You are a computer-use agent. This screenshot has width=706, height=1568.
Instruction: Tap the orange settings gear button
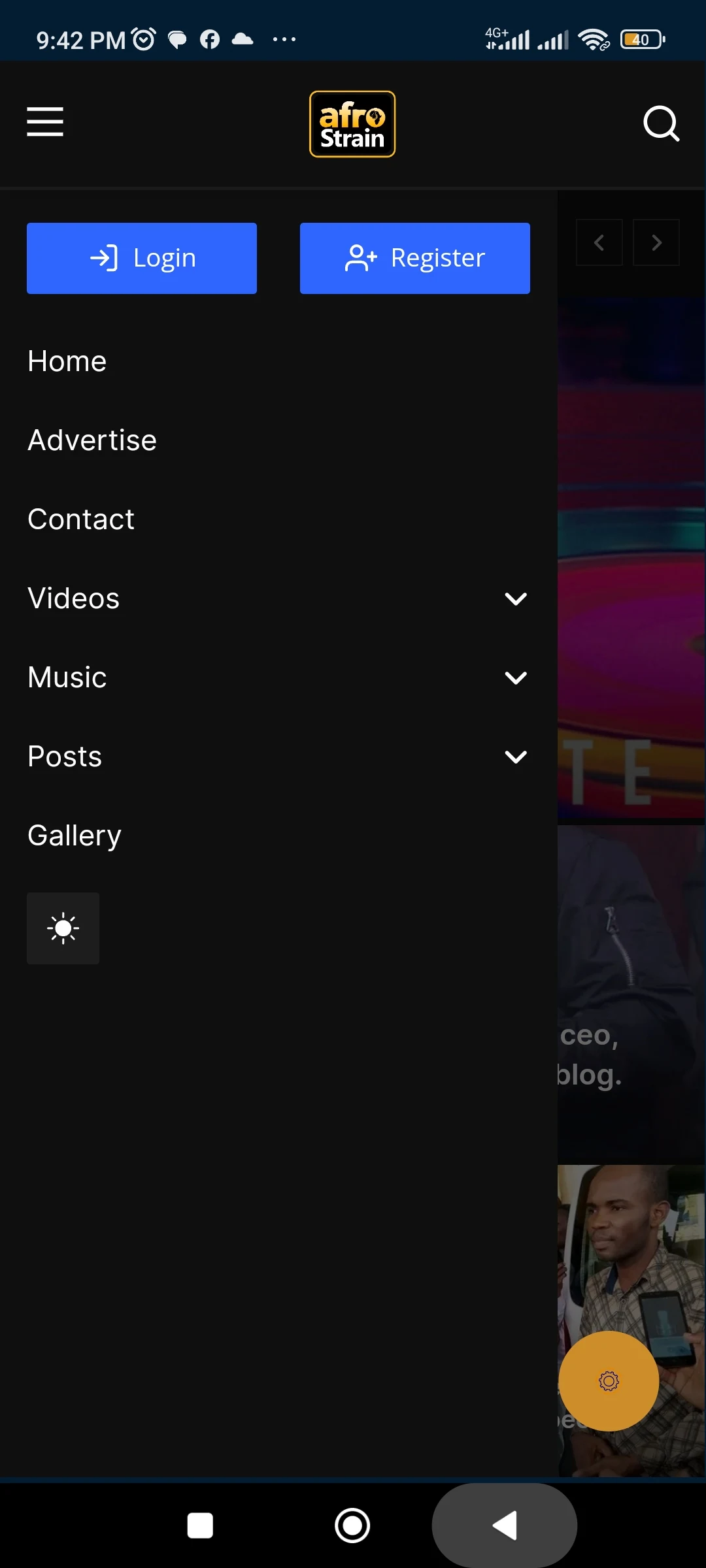pos(609,1381)
